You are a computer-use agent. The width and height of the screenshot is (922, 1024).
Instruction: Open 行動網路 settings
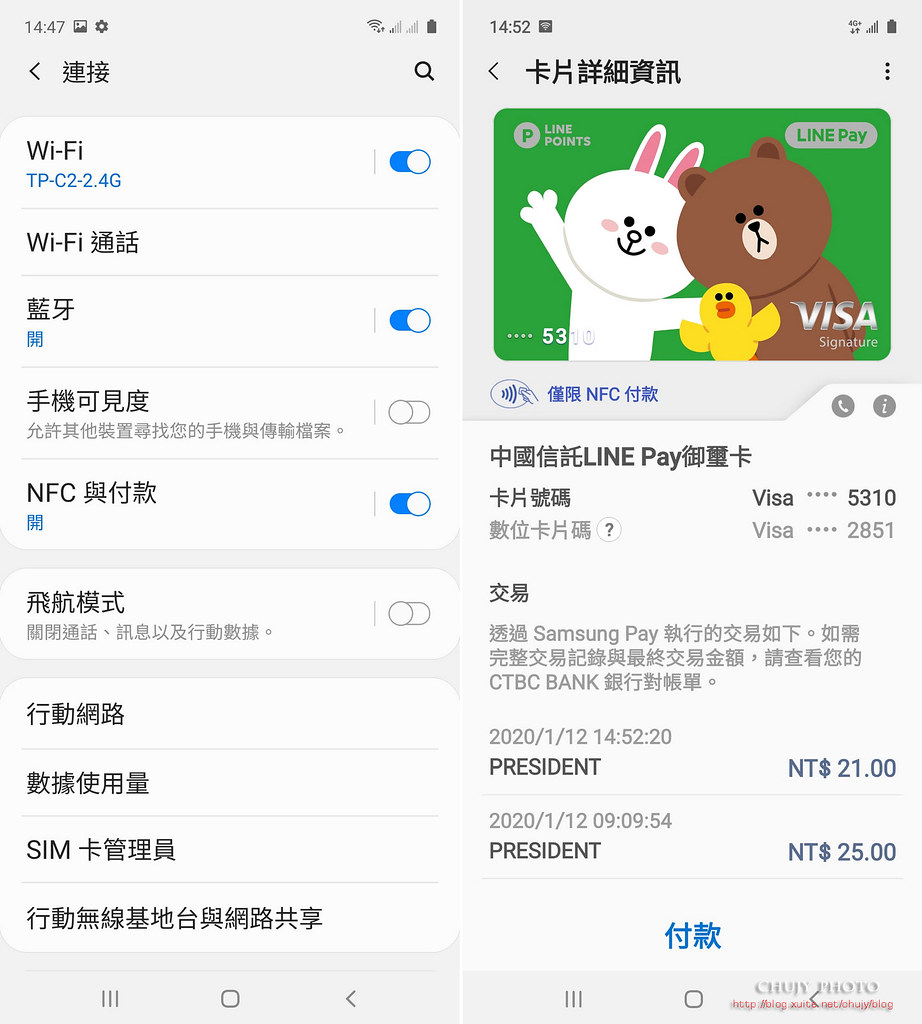tap(230, 714)
